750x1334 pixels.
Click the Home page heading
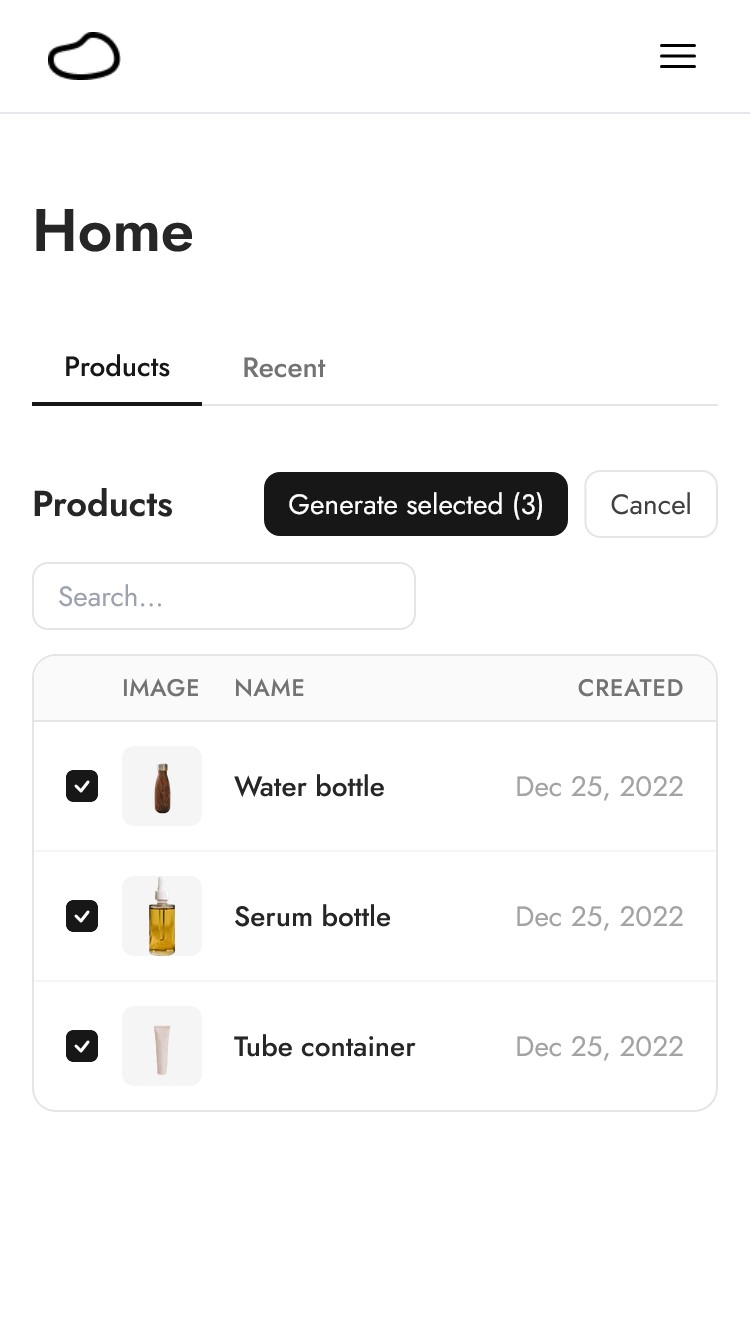click(113, 231)
